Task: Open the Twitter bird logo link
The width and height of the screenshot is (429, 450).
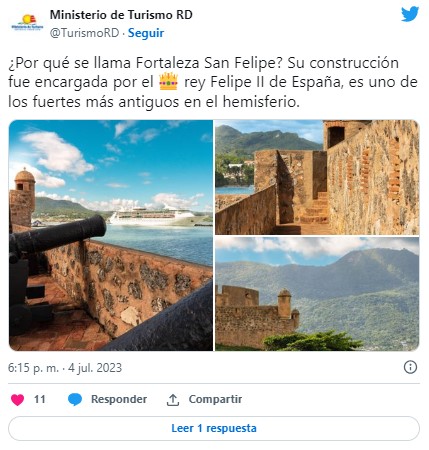Action: [410, 14]
